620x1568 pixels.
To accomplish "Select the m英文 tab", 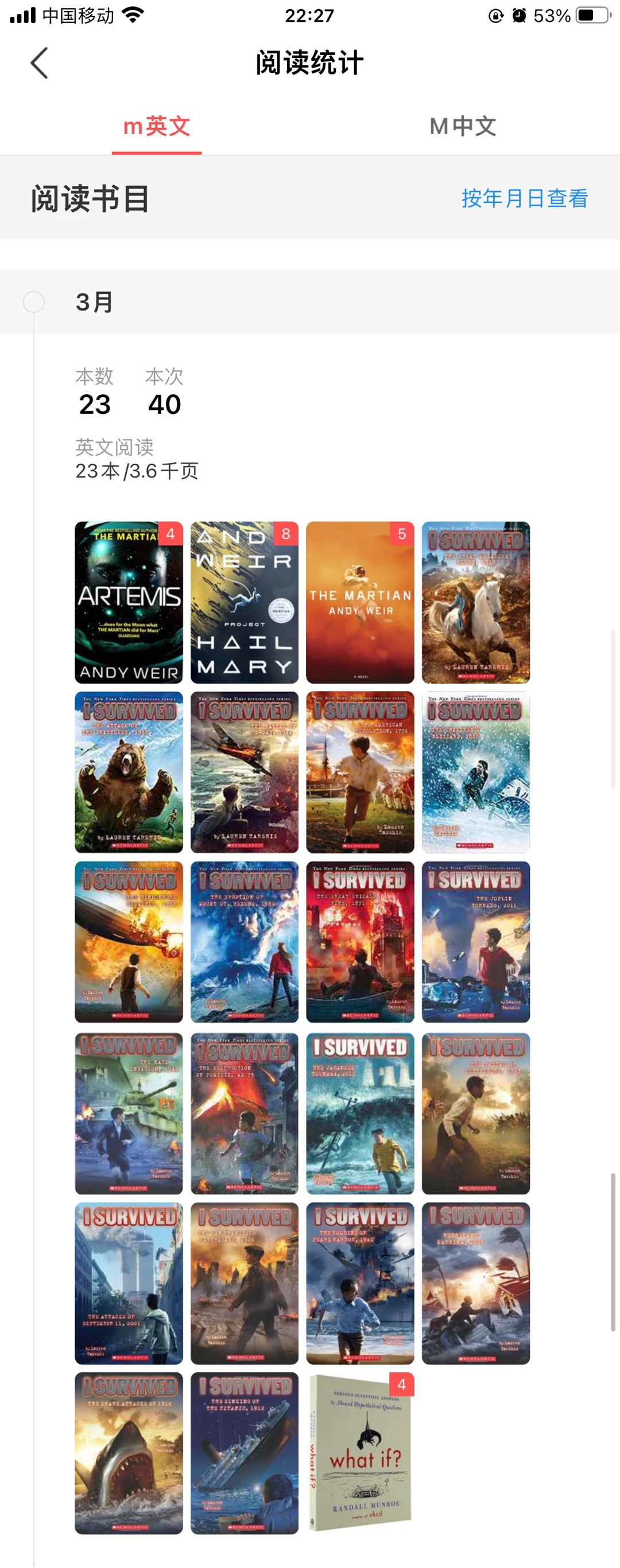I will point(157,127).
